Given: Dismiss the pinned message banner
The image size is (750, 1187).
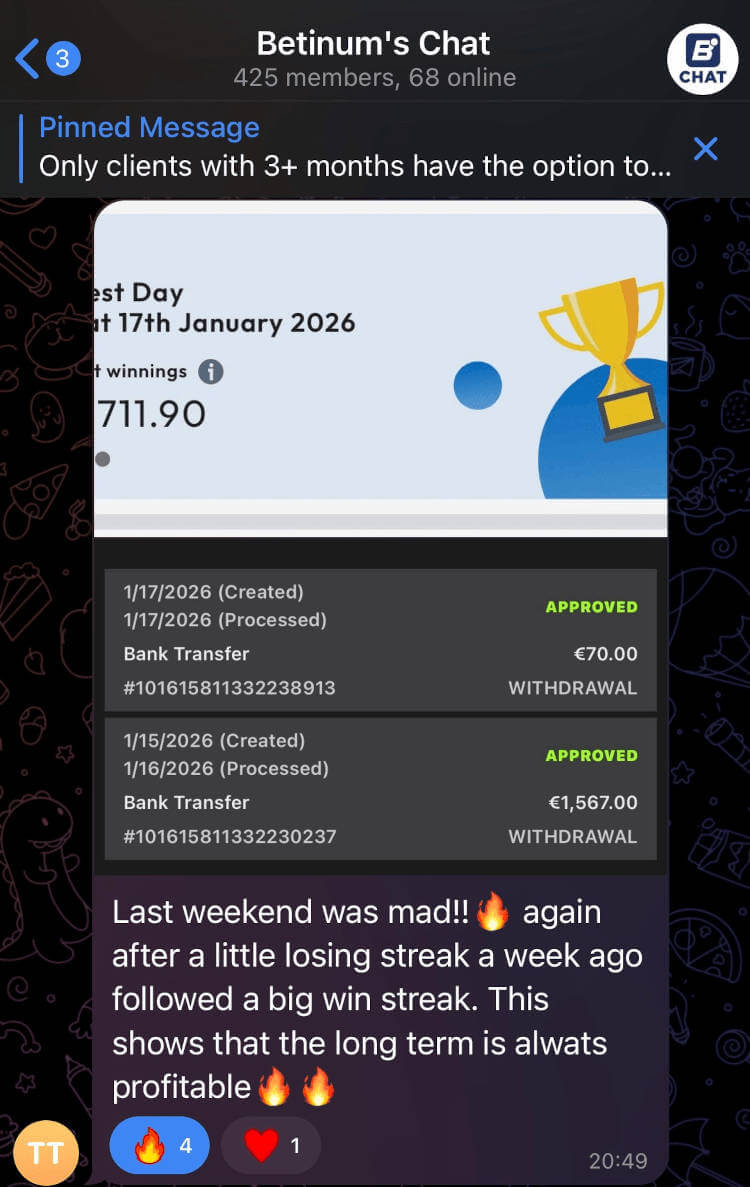Looking at the screenshot, I should tap(705, 149).
